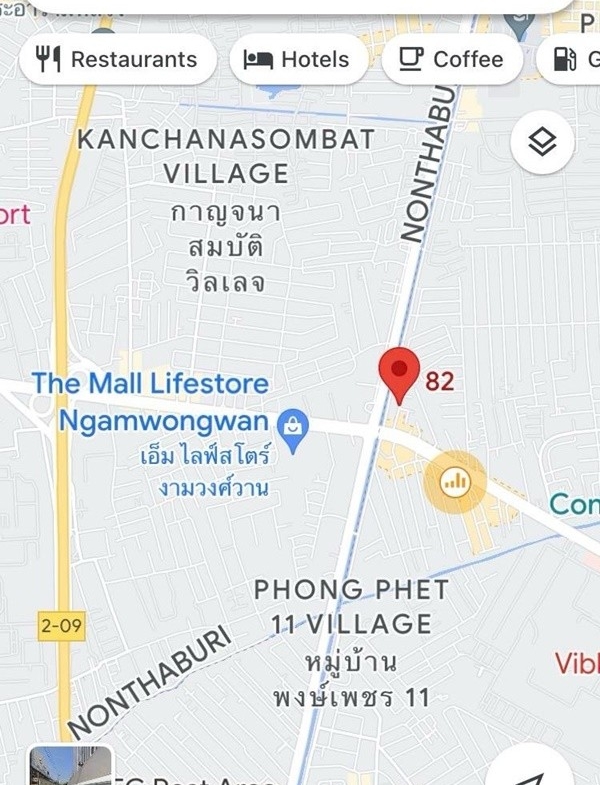Select the Coffee chip
Screen dimensions: 600x785
pyautogui.click(x=452, y=60)
